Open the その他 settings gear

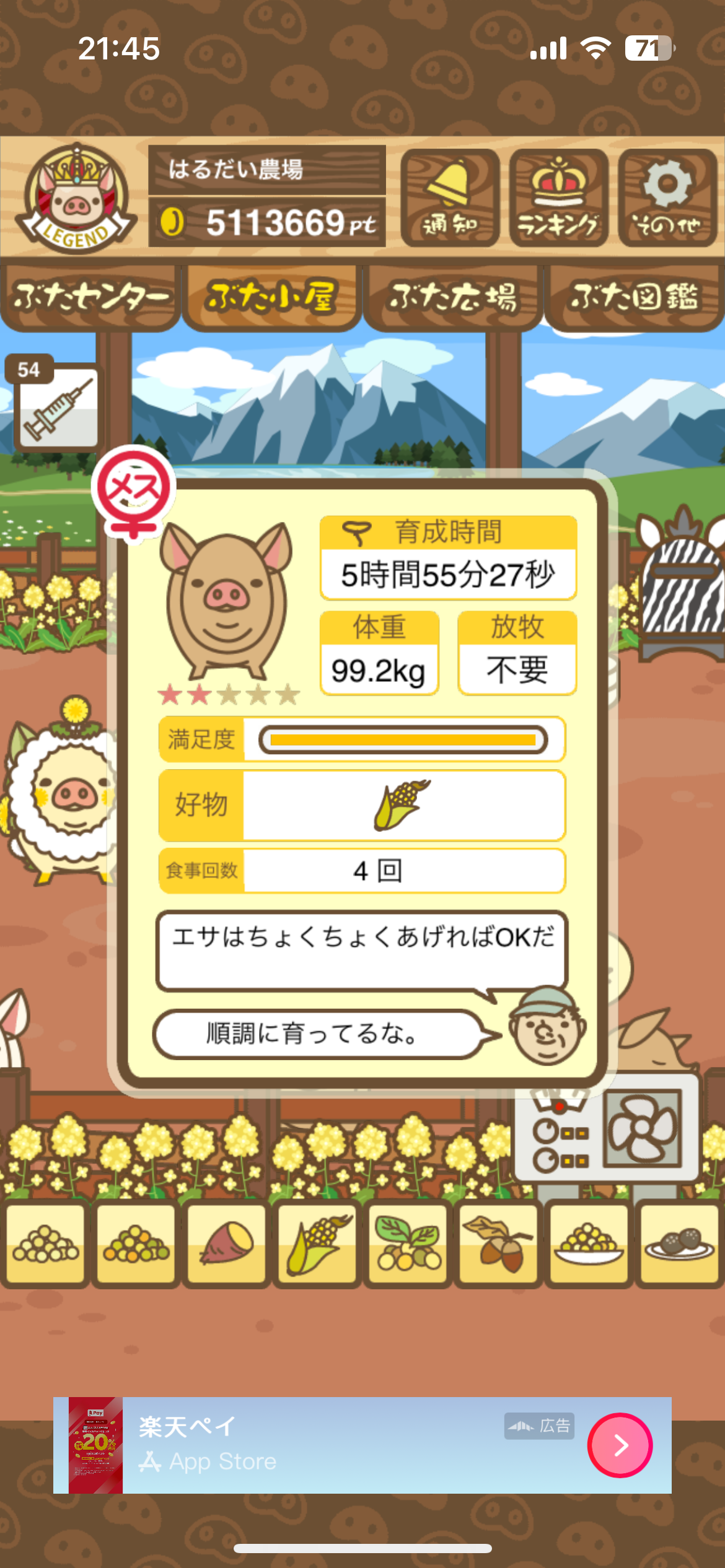667,198
